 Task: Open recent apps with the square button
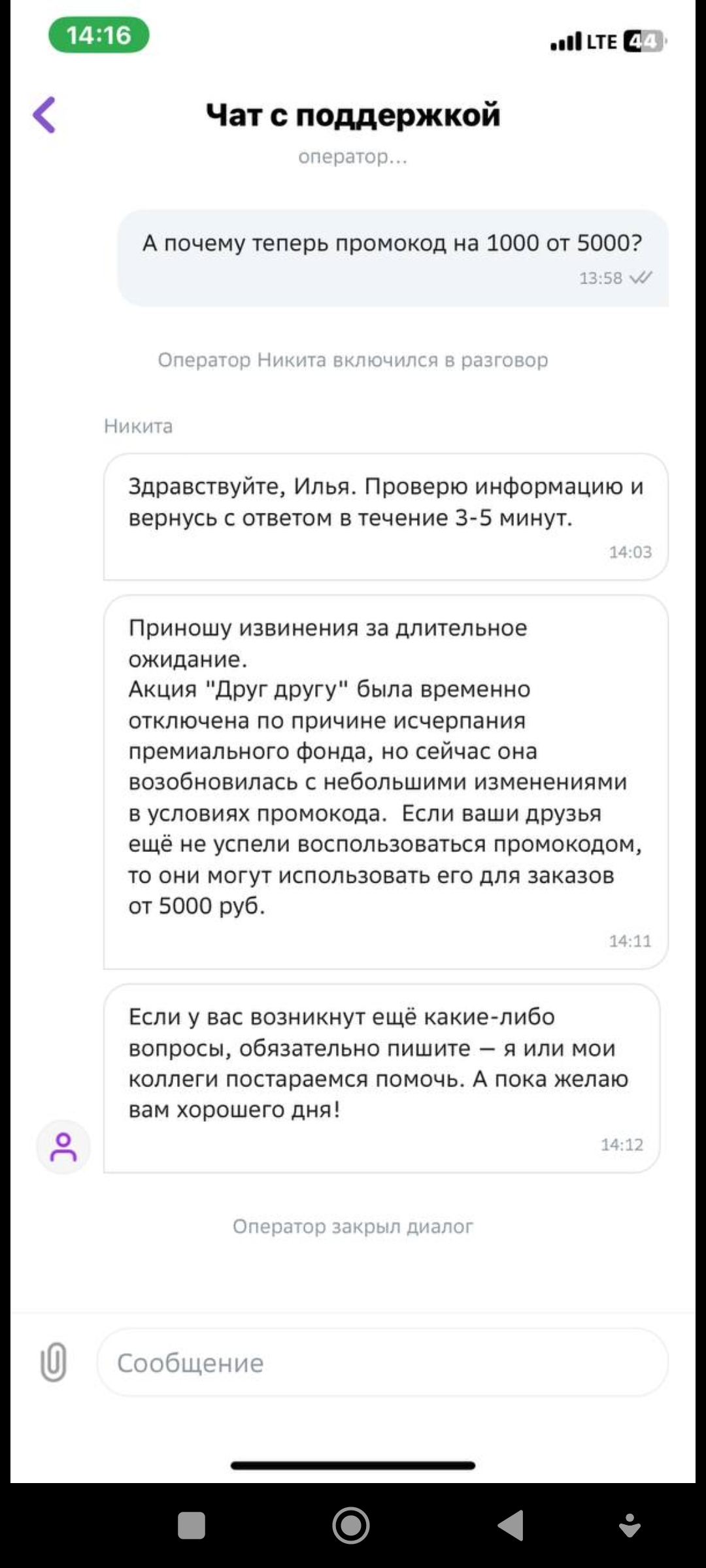pyautogui.click(x=192, y=1526)
